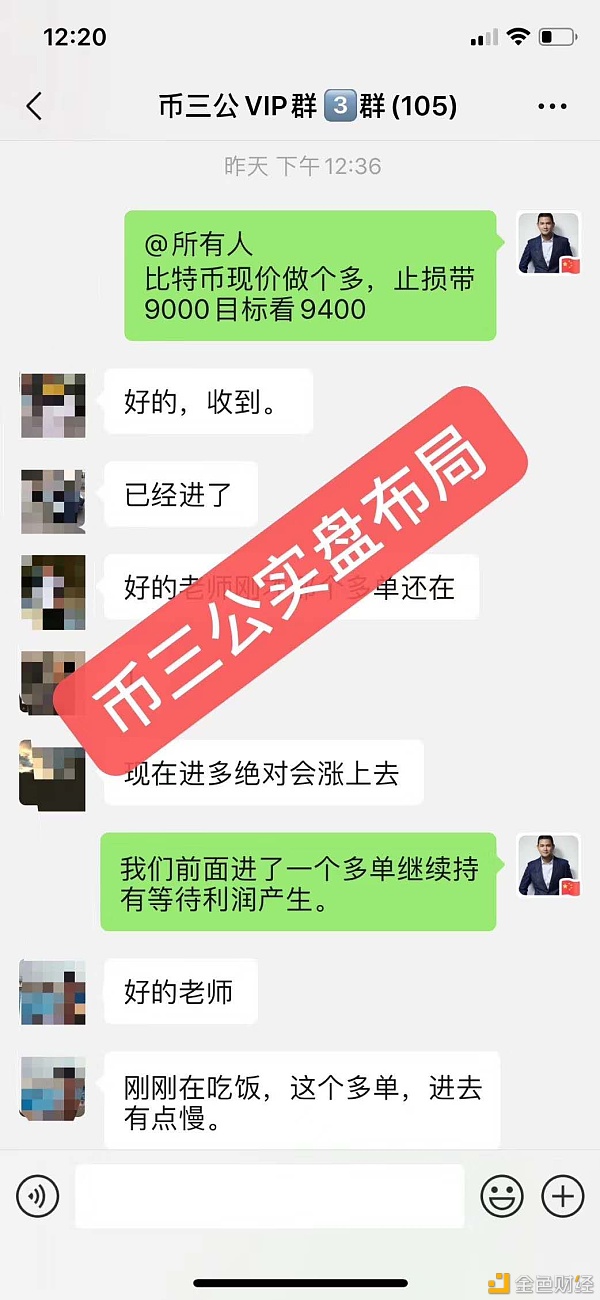Open avatar of member who said 好的老师
This screenshot has width=600, height=1300.
click(53, 992)
